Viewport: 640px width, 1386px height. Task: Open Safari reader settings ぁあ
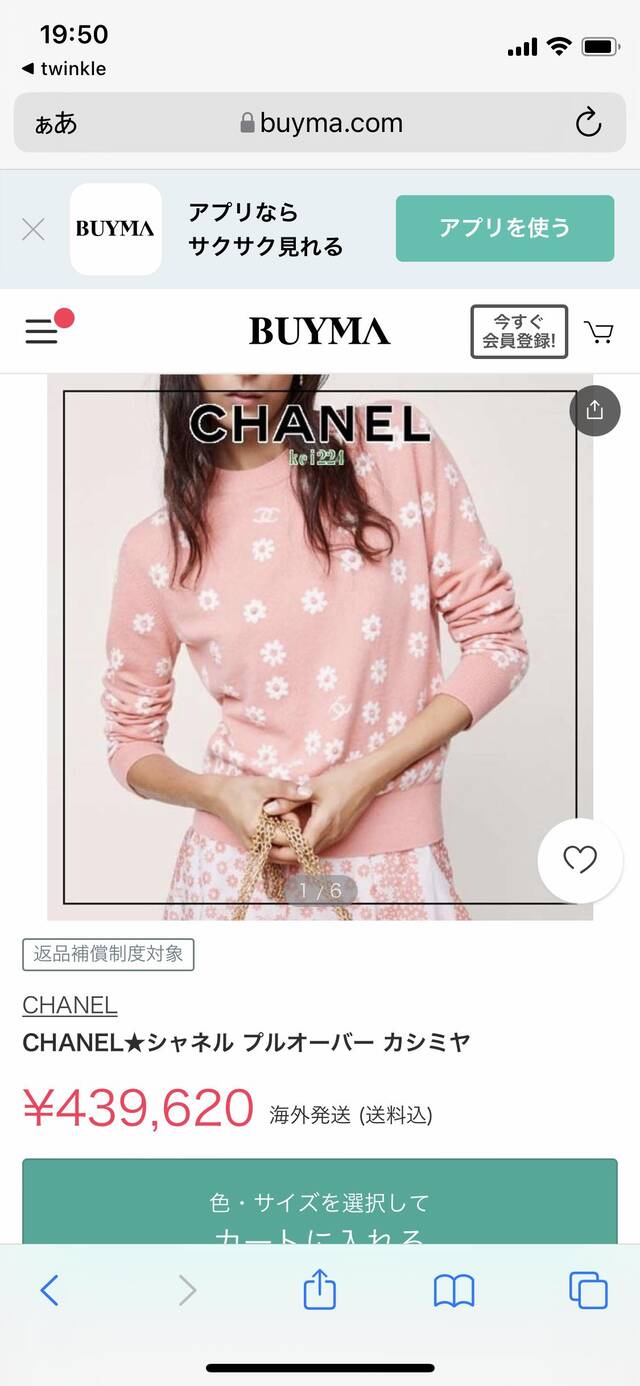pos(56,123)
